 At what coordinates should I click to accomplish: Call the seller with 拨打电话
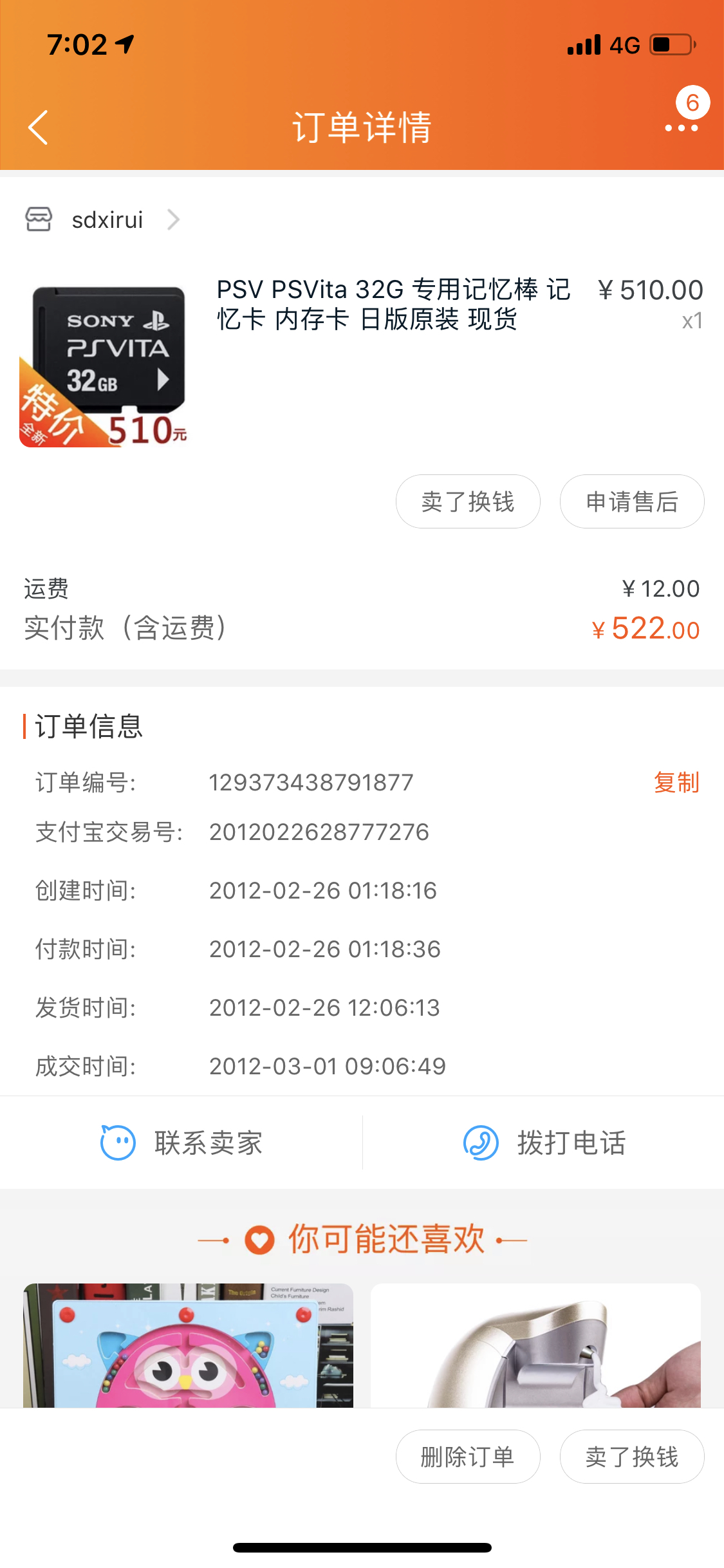click(544, 1143)
